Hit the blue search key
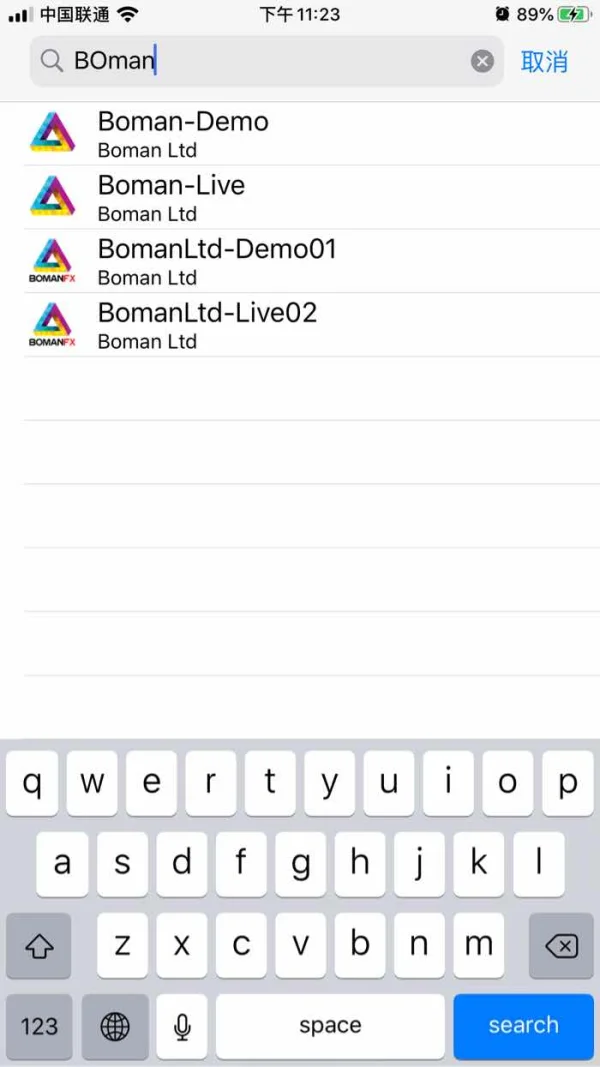 [x=523, y=1025]
